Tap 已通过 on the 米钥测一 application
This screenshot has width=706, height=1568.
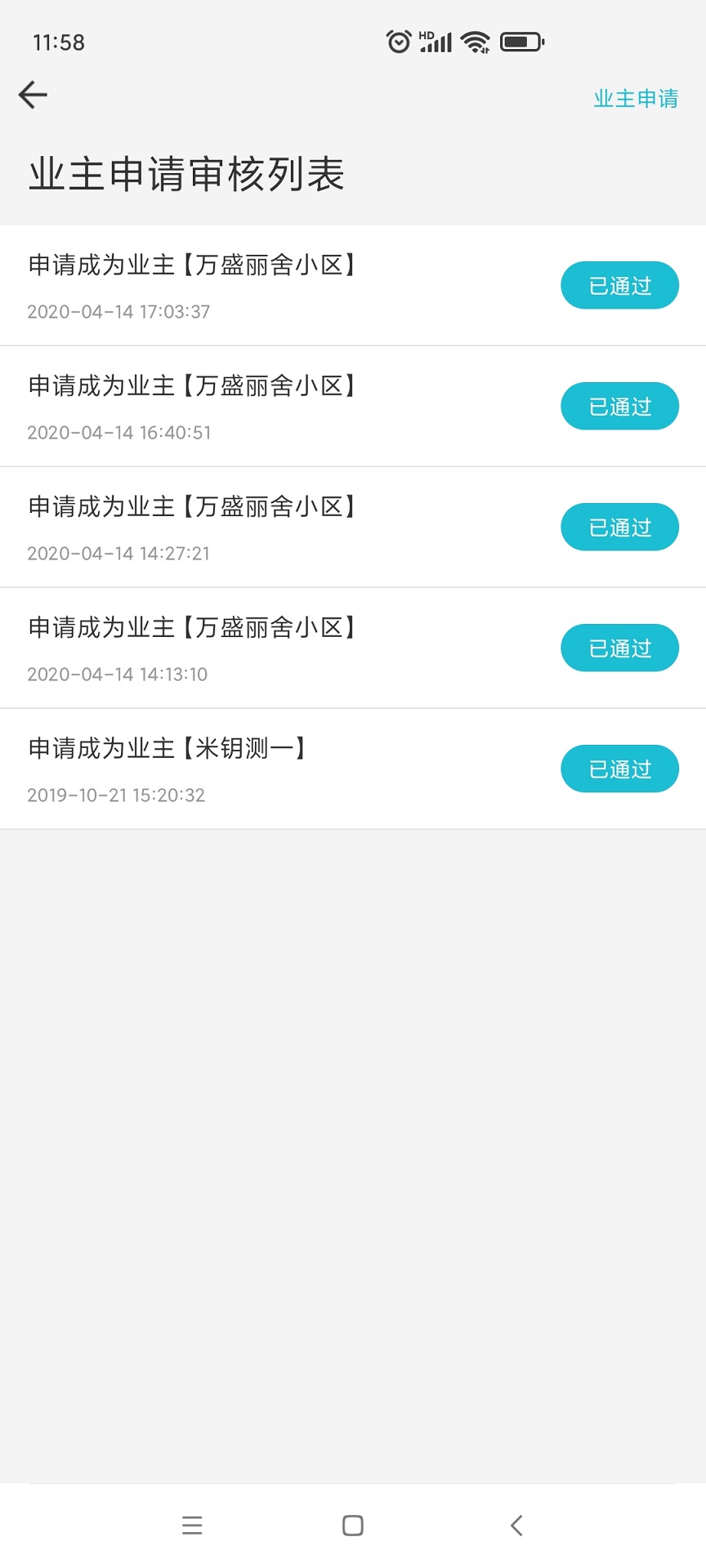pos(619,768)
